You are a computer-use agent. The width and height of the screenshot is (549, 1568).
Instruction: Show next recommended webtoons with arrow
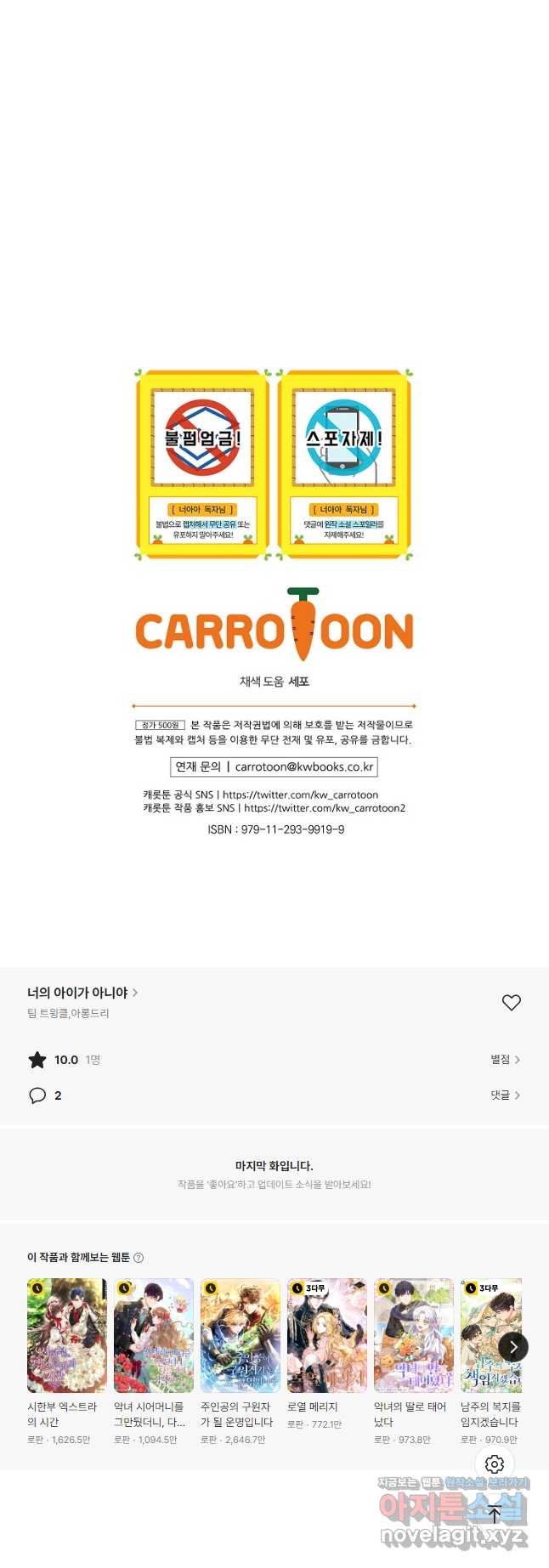coord(512,1347)
